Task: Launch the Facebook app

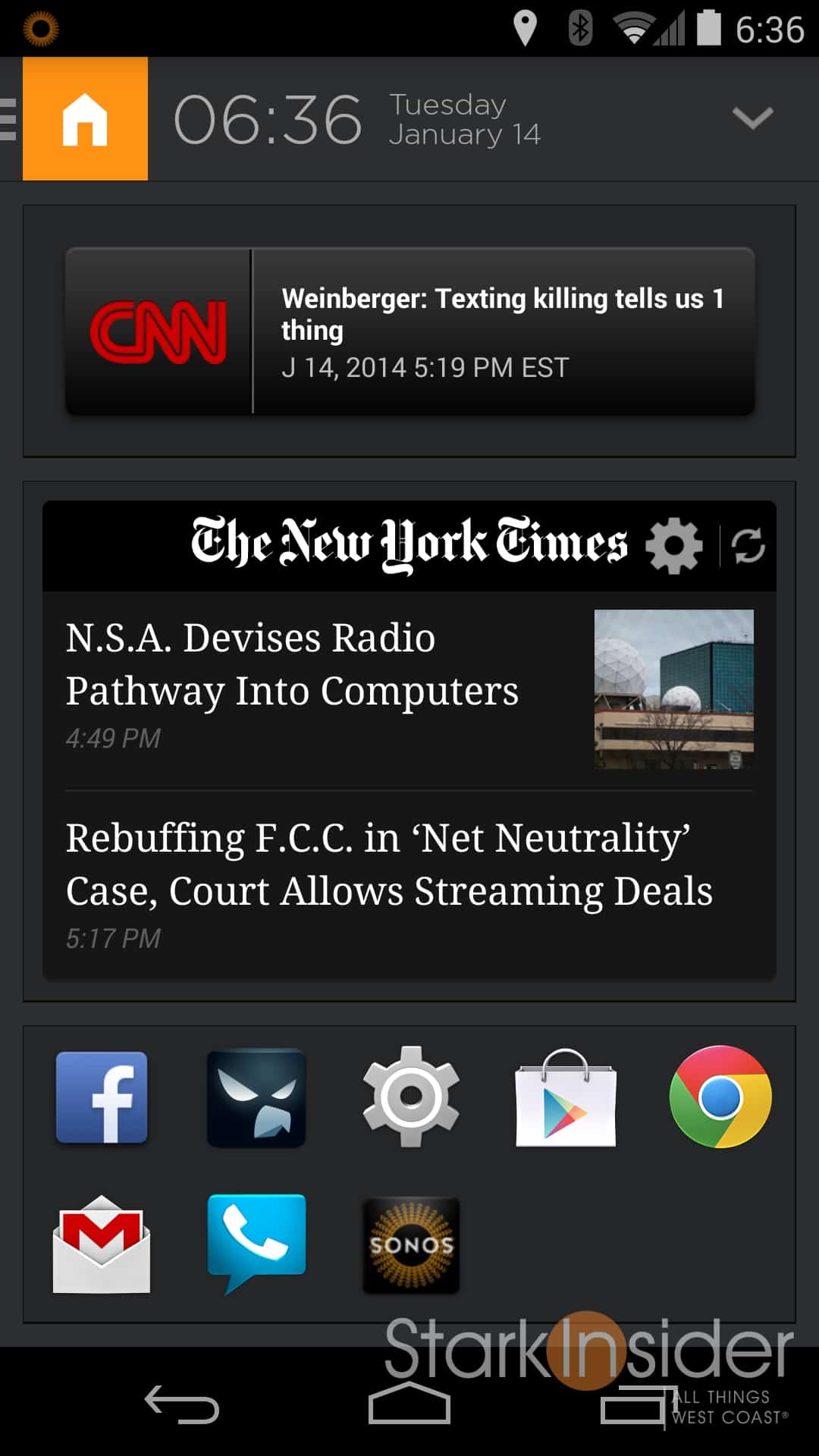Action: [x=102, y=1097]
